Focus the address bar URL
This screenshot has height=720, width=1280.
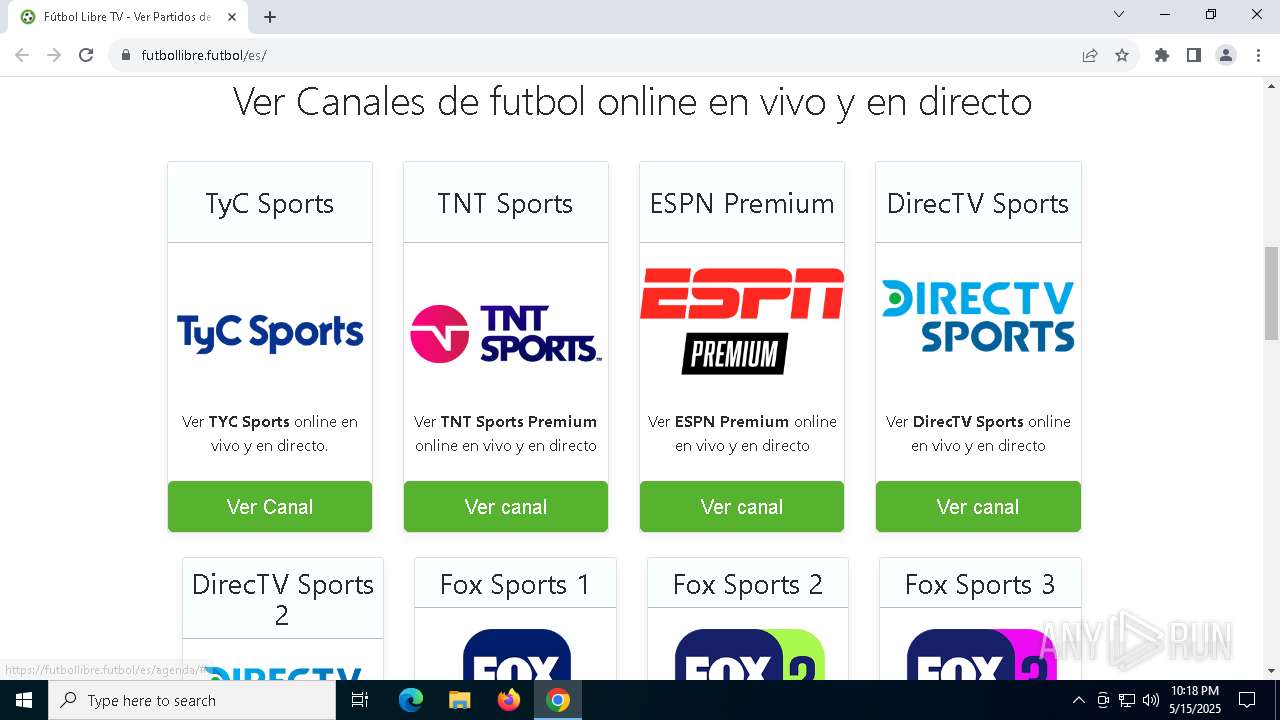click(500, 55)
